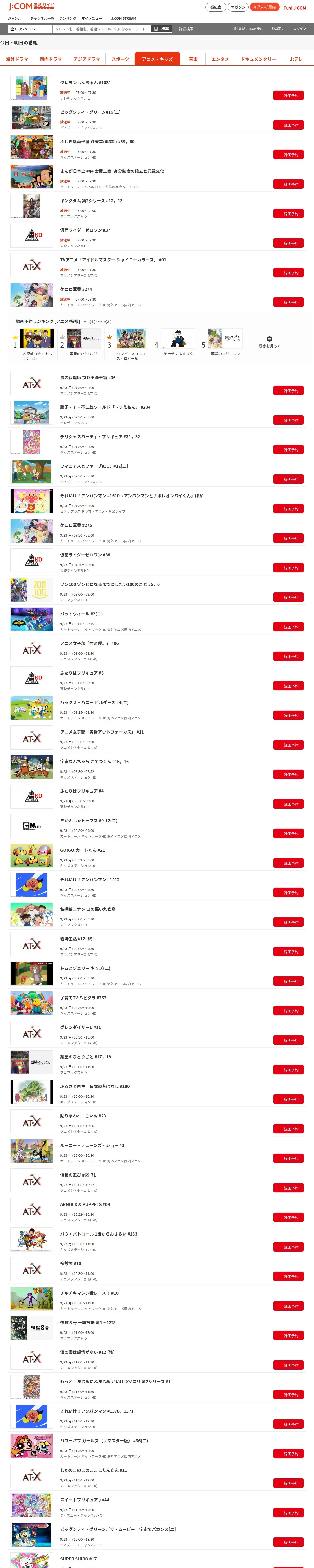Open the ランキング menu item
Viewport: 314px width, 1568px height.
(68, 18)
